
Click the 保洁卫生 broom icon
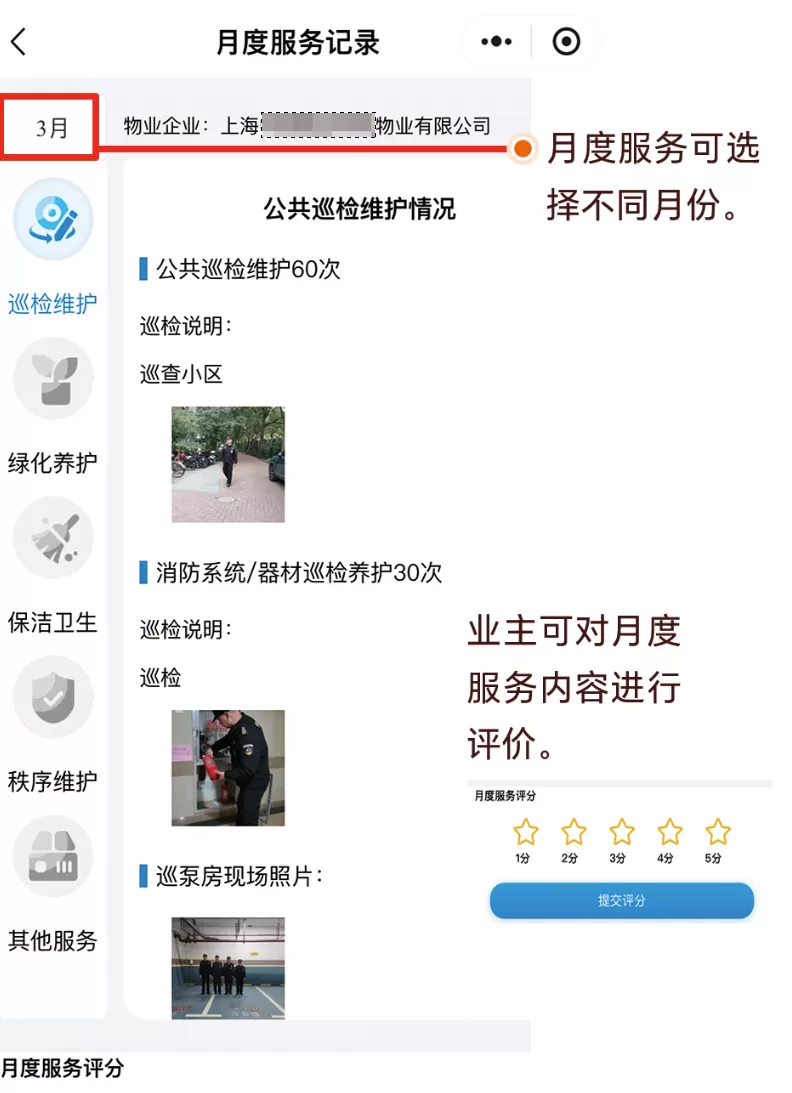[x=52, y=538]
